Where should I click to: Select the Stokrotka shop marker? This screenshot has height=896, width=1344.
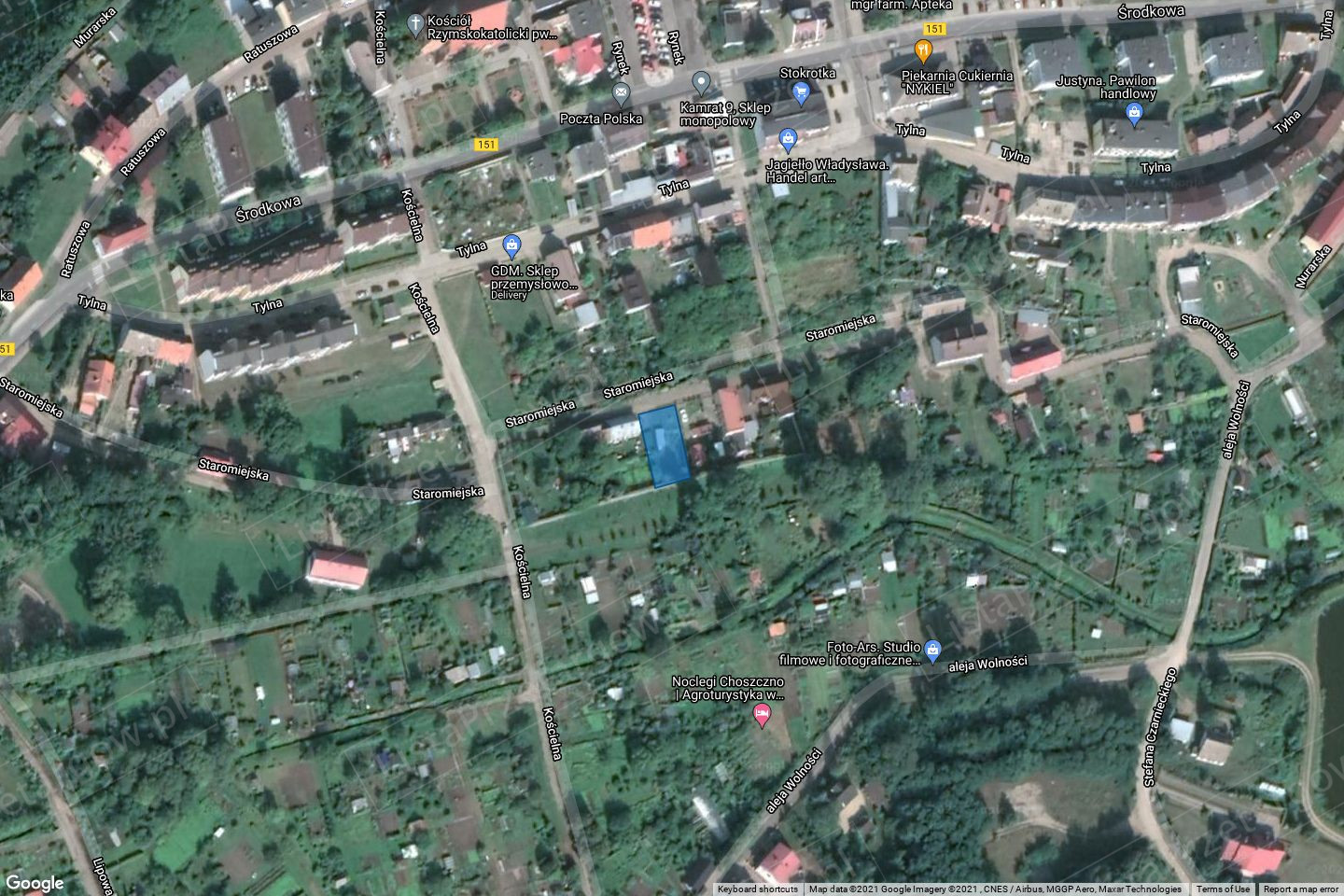point(799,91)
